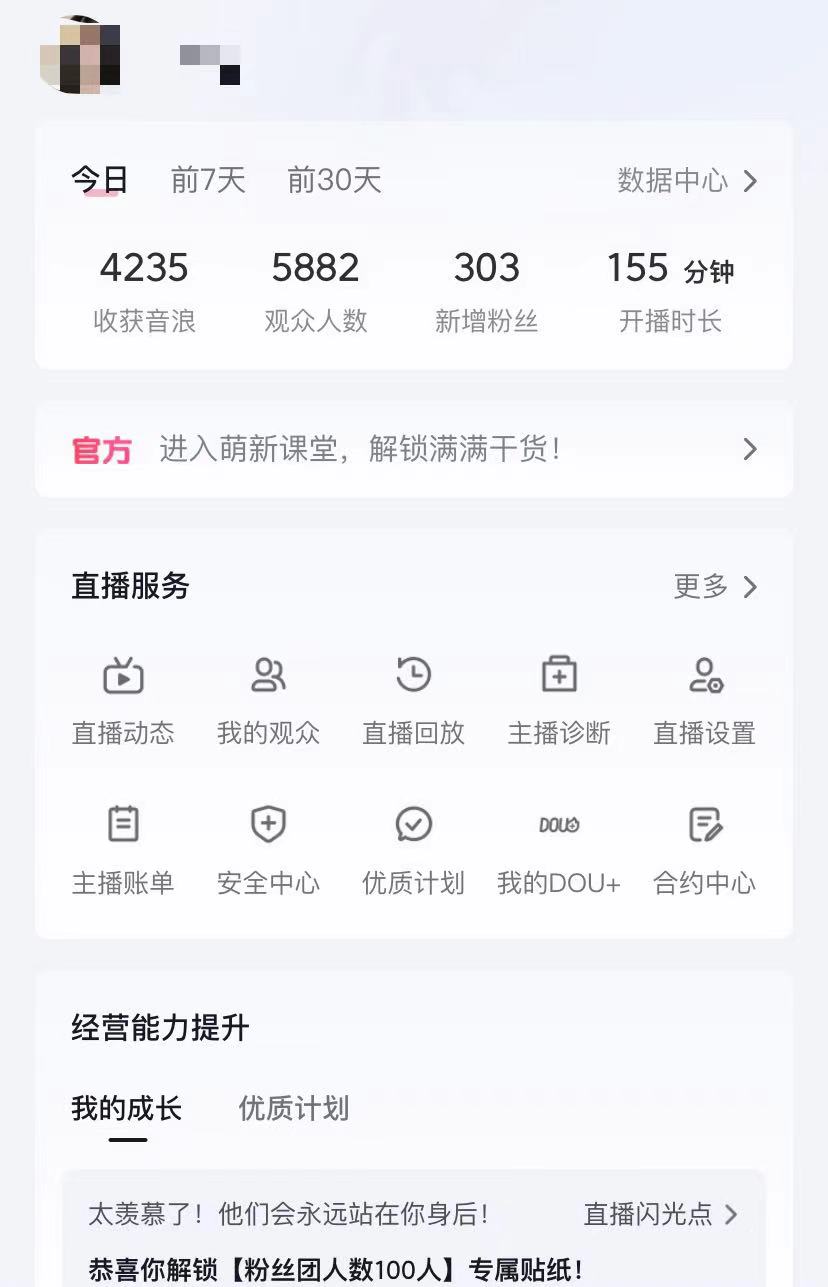Viewport: 828px width, 1287px height.
Task: Open 优质计划 icon in 直播服务 grid
Action: pyautogui.click(x=413, y=847)
